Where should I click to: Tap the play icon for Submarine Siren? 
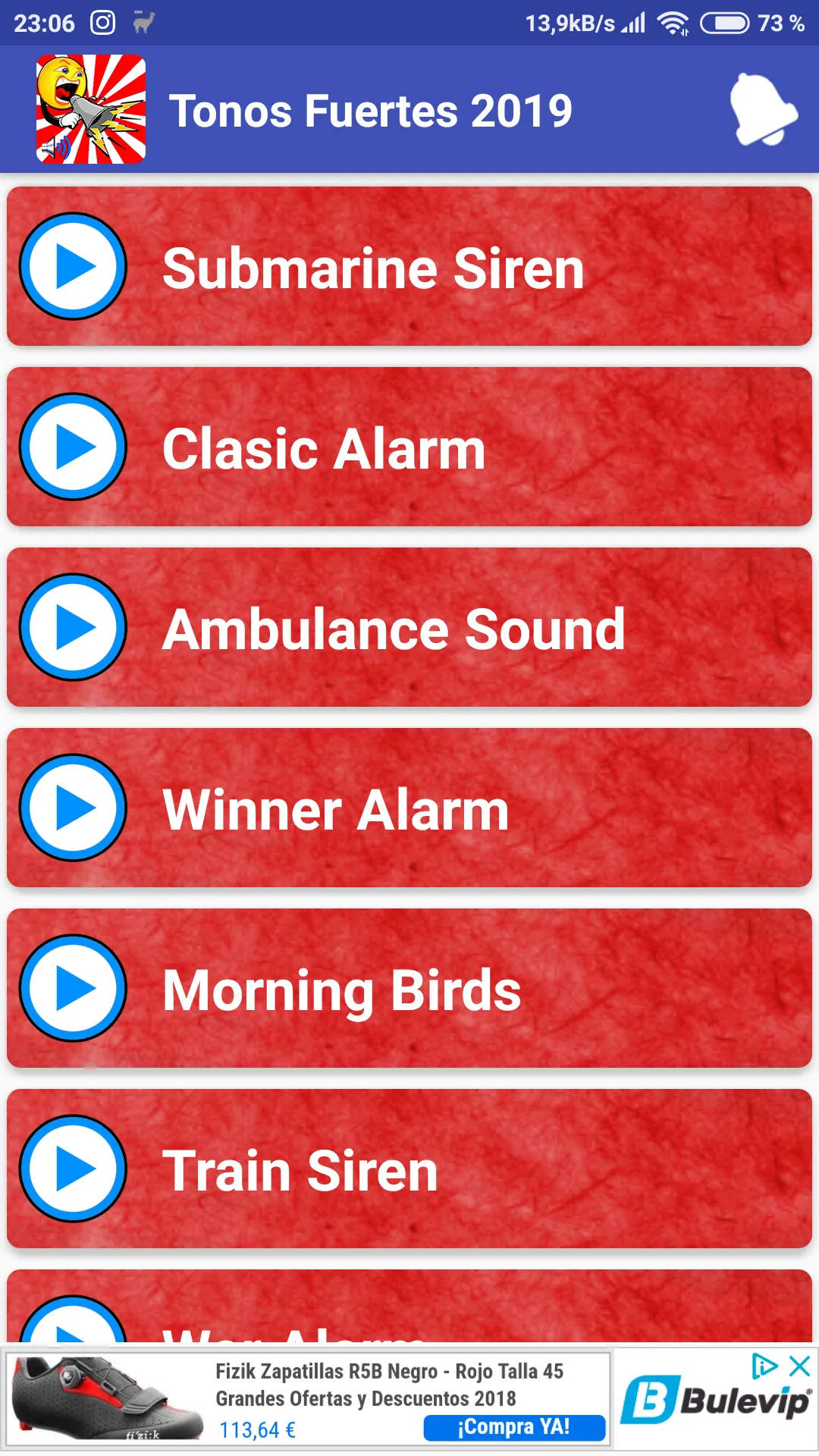[x=72, y=267]
